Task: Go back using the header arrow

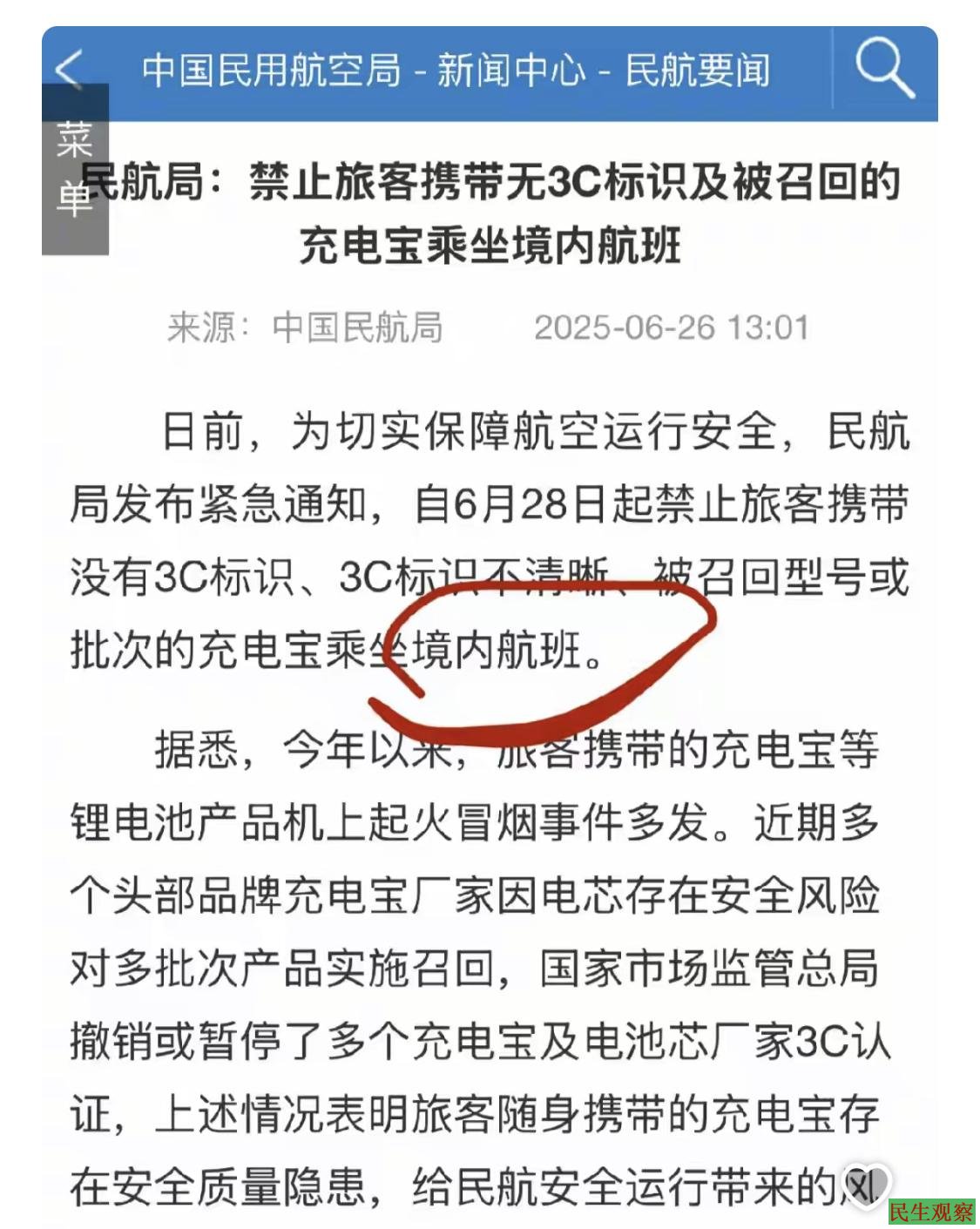Action: point(70,66)
